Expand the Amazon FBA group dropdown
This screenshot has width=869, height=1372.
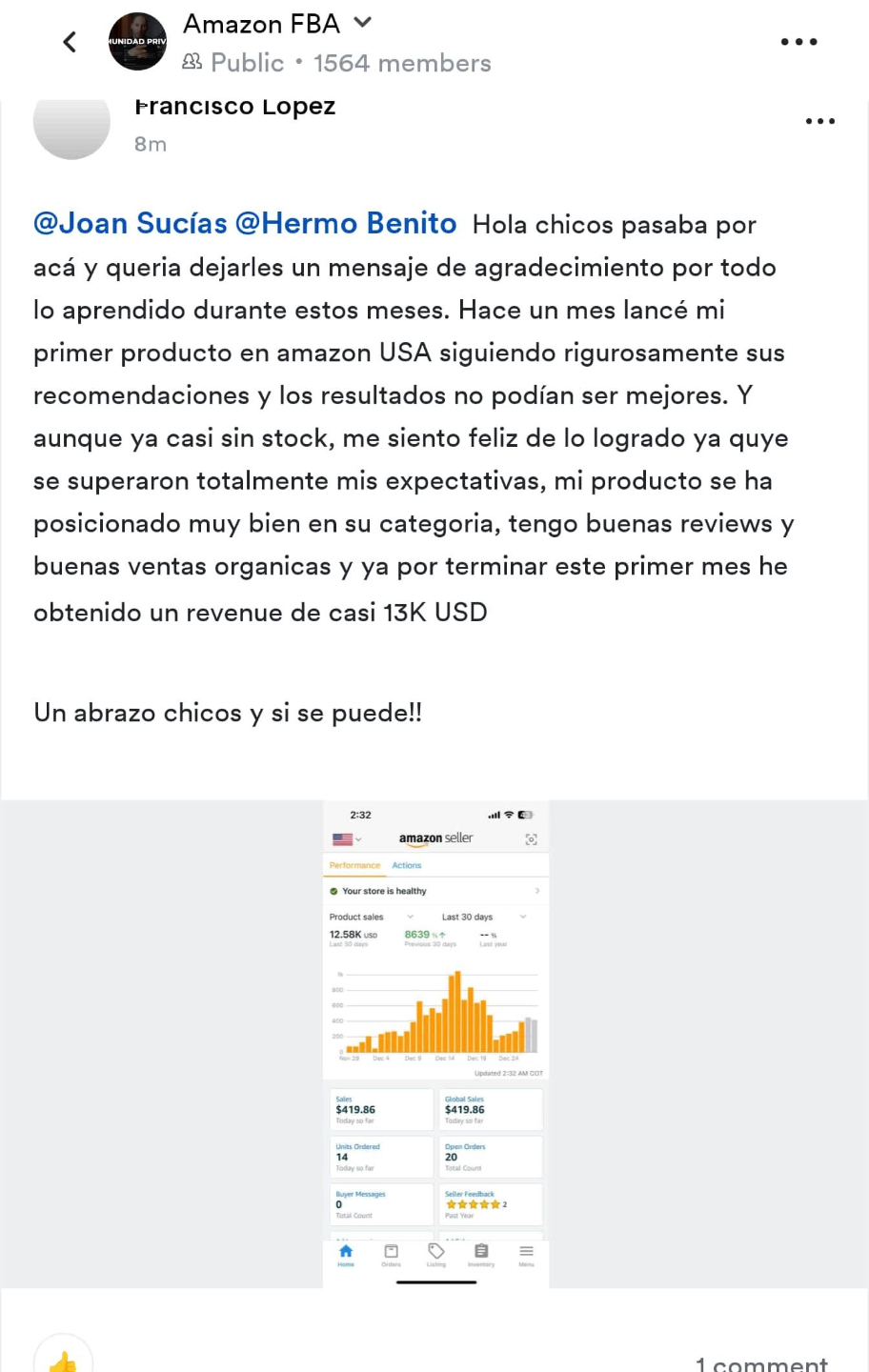point(363,23)
